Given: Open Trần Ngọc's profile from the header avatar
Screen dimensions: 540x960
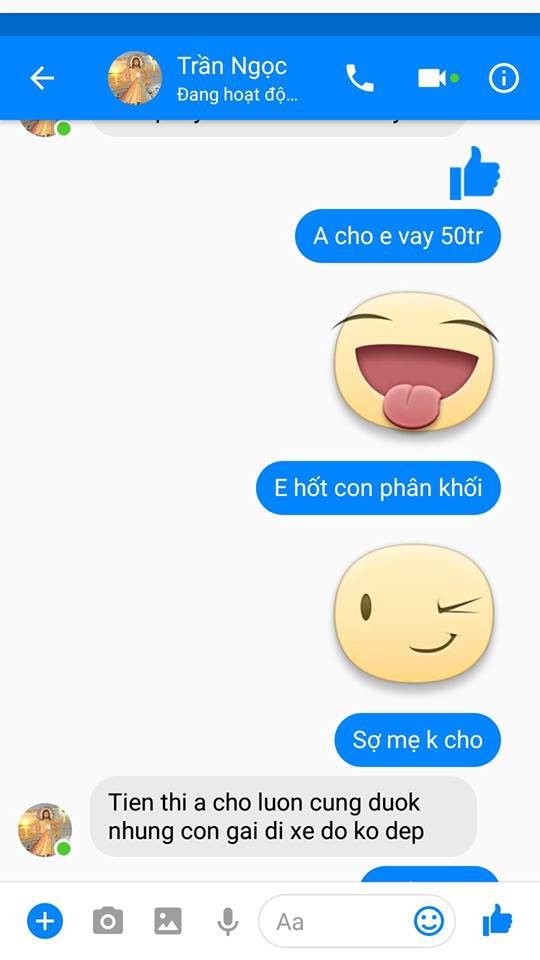Looking at the screenshot, I should click(x=135, y=78).
